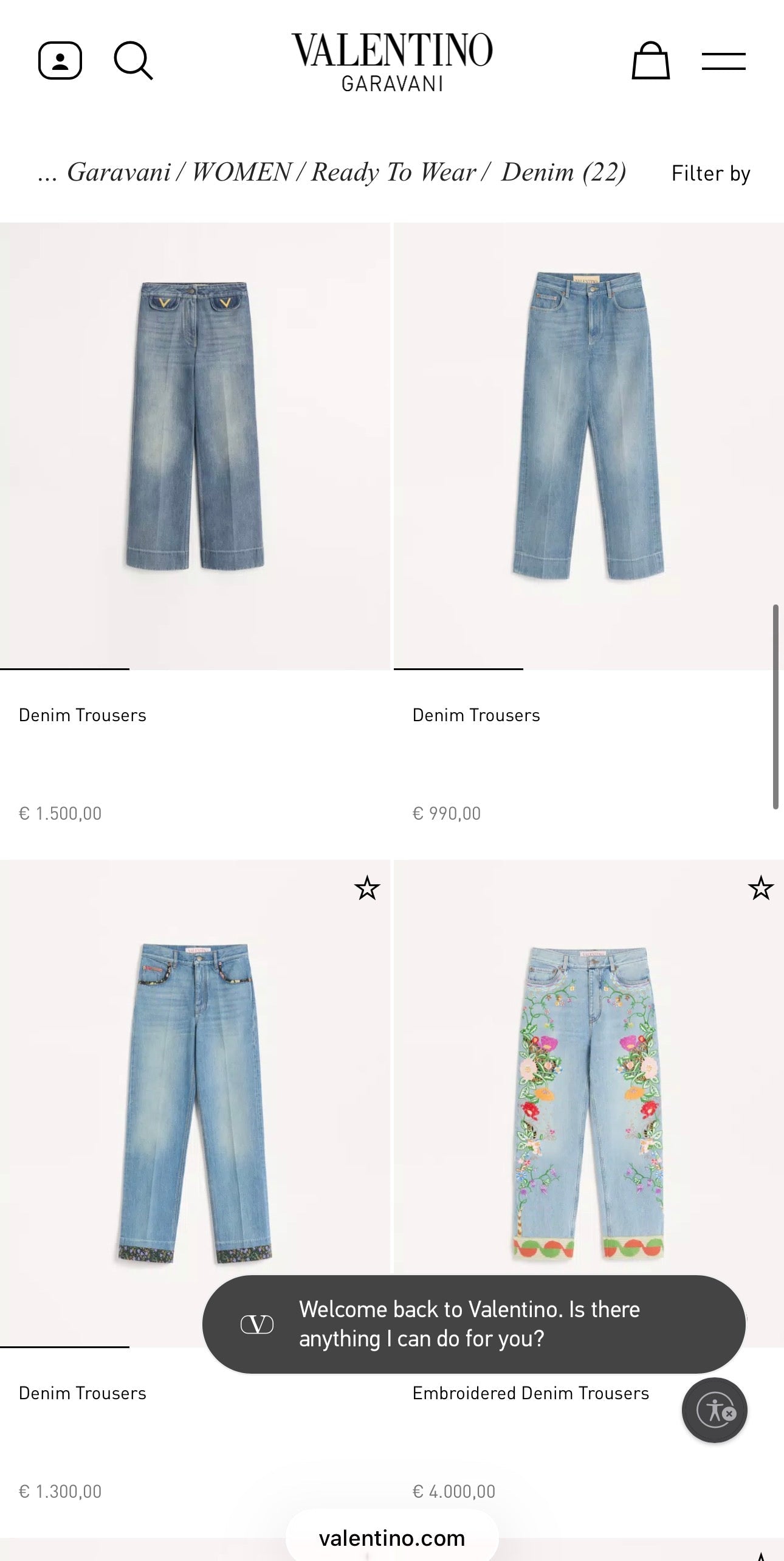
Task: Open the search magnifier
Action: 133,61
